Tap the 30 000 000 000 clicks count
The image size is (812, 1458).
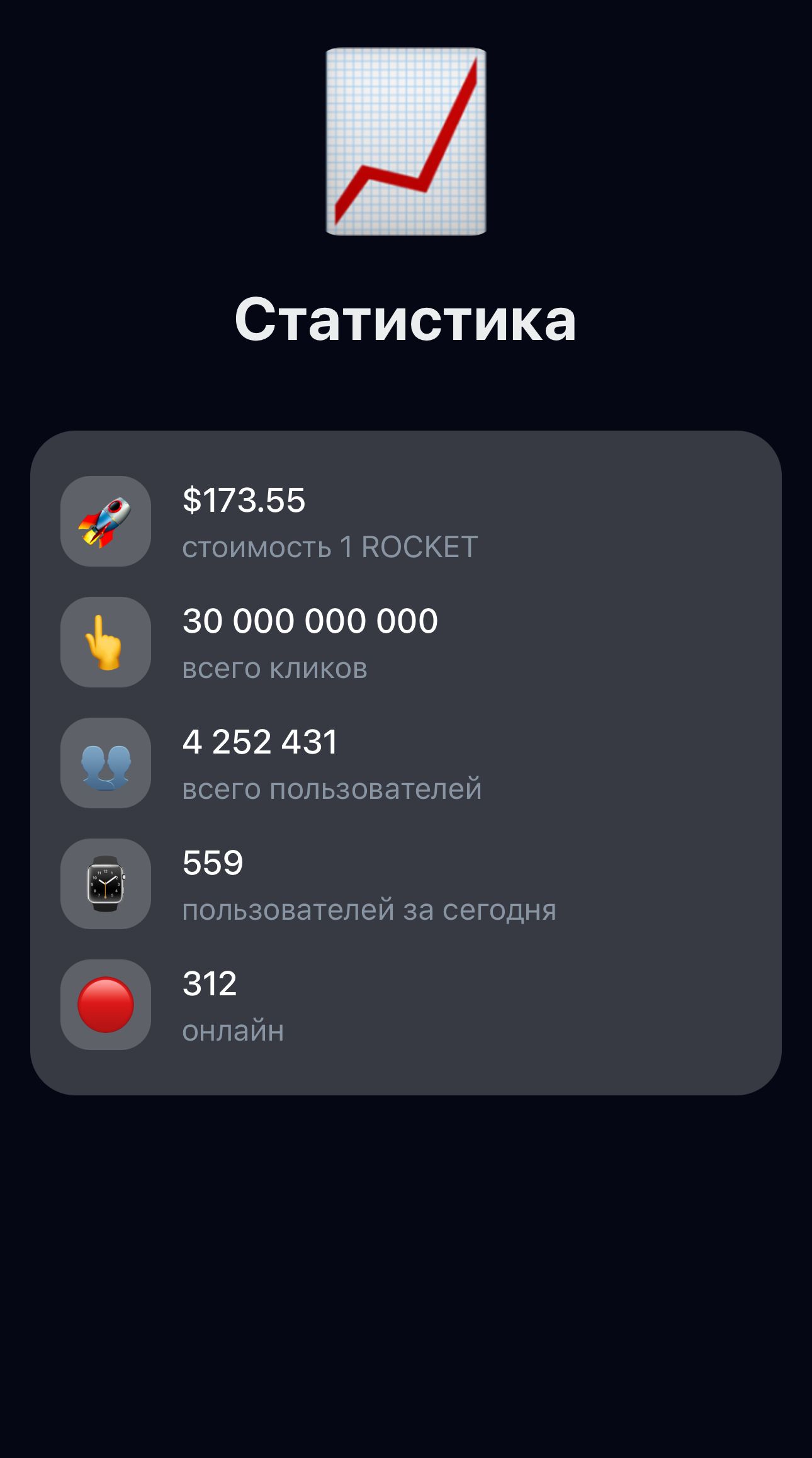coord(310,620)
